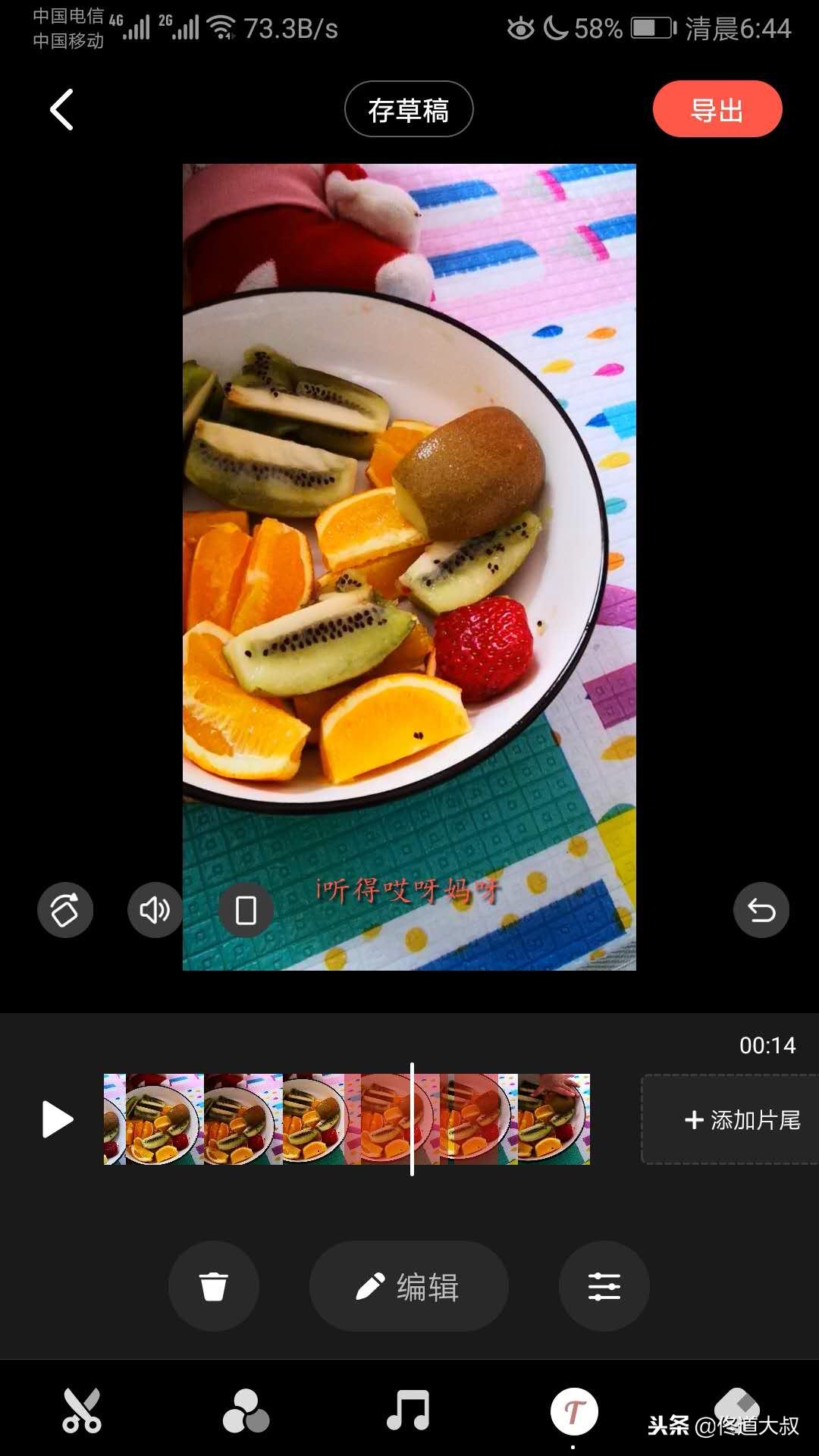Viewport: 819px width, 1456px height.
Task: Open the filters tab with circles icon
Action: (x=246, y=1411)
